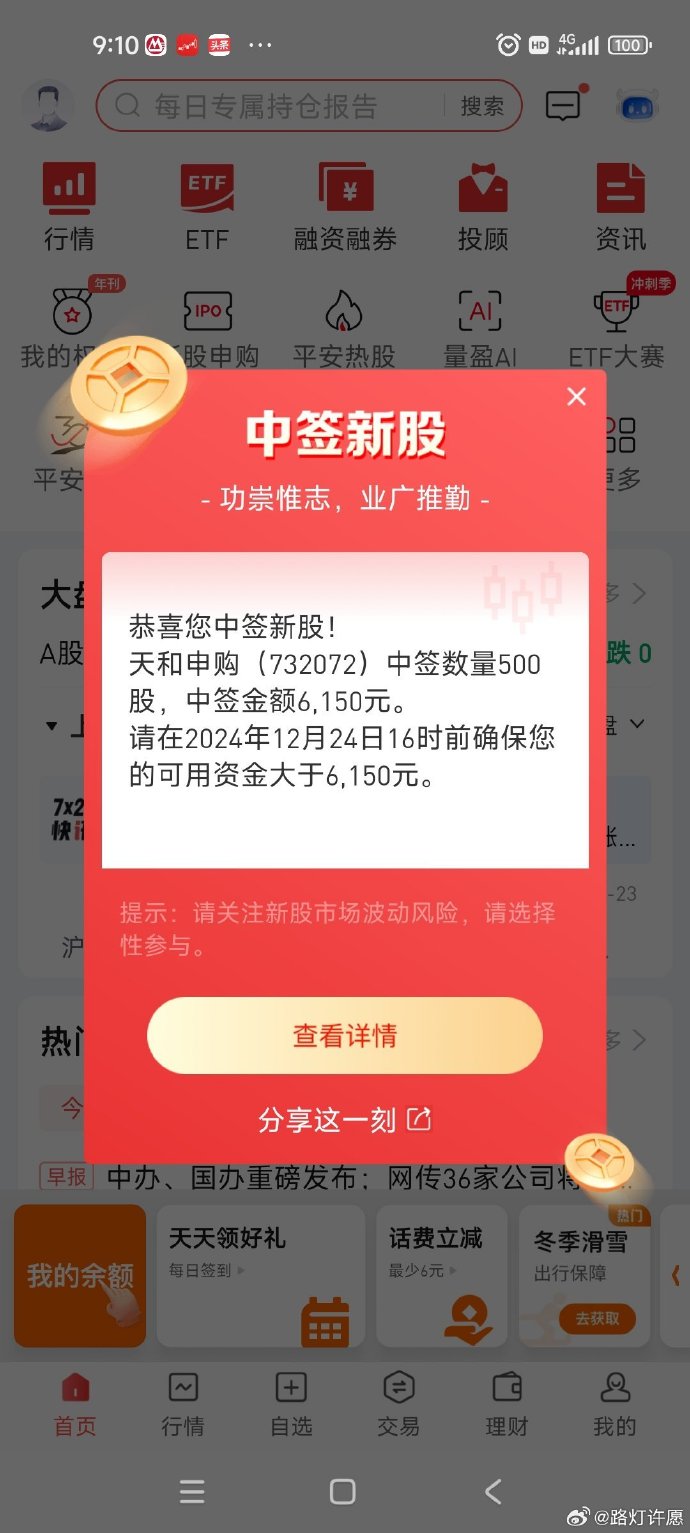Switch to the 交易 tab
This screenshot has width=690, height=1533.
[x=398, y=1404]
